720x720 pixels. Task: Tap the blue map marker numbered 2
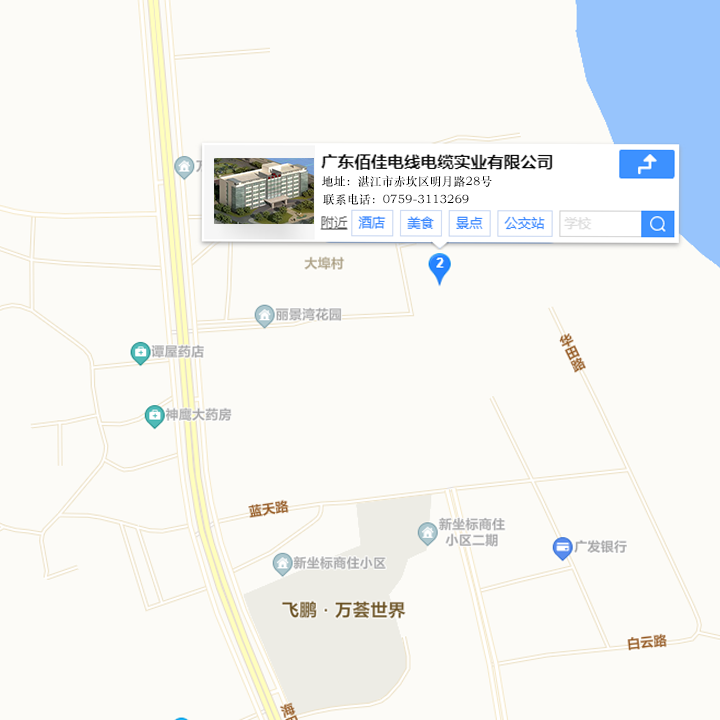pos(439,266)
